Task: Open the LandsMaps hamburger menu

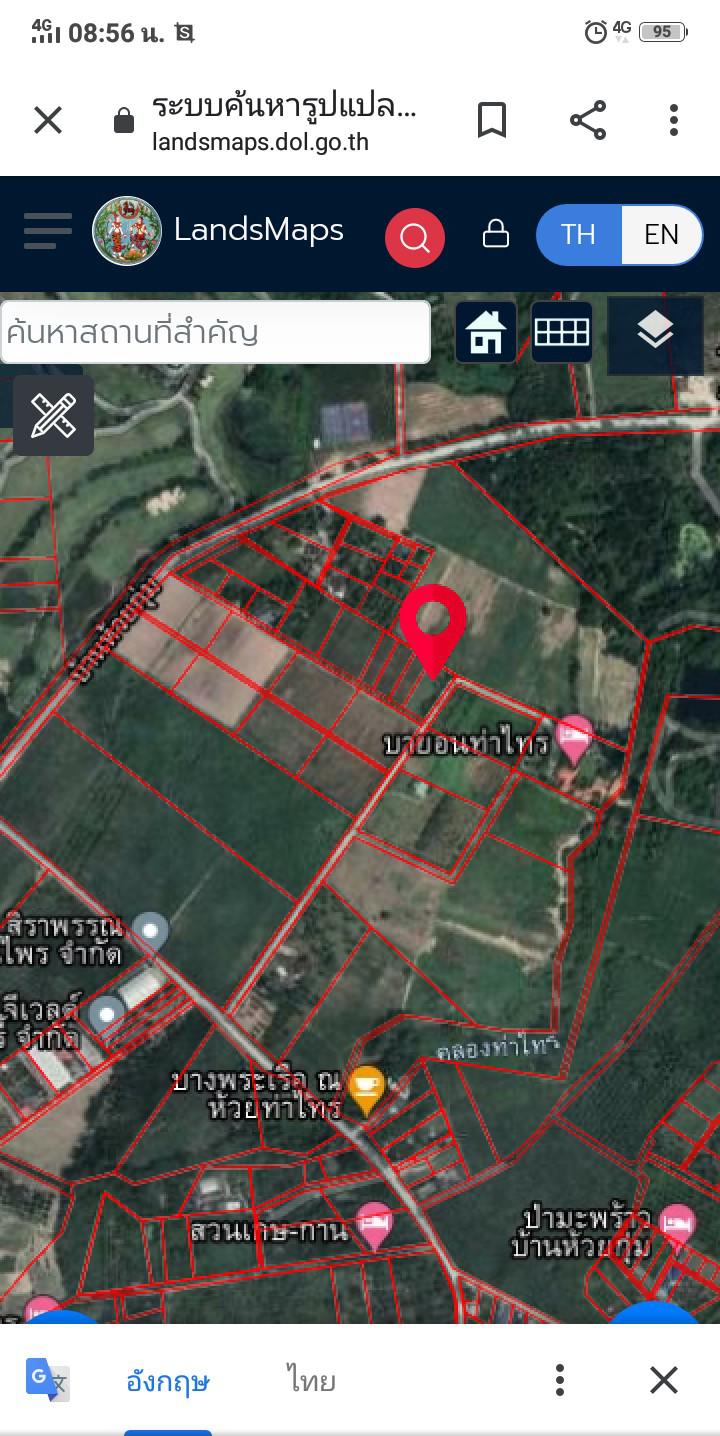Action: click(48, 231)
